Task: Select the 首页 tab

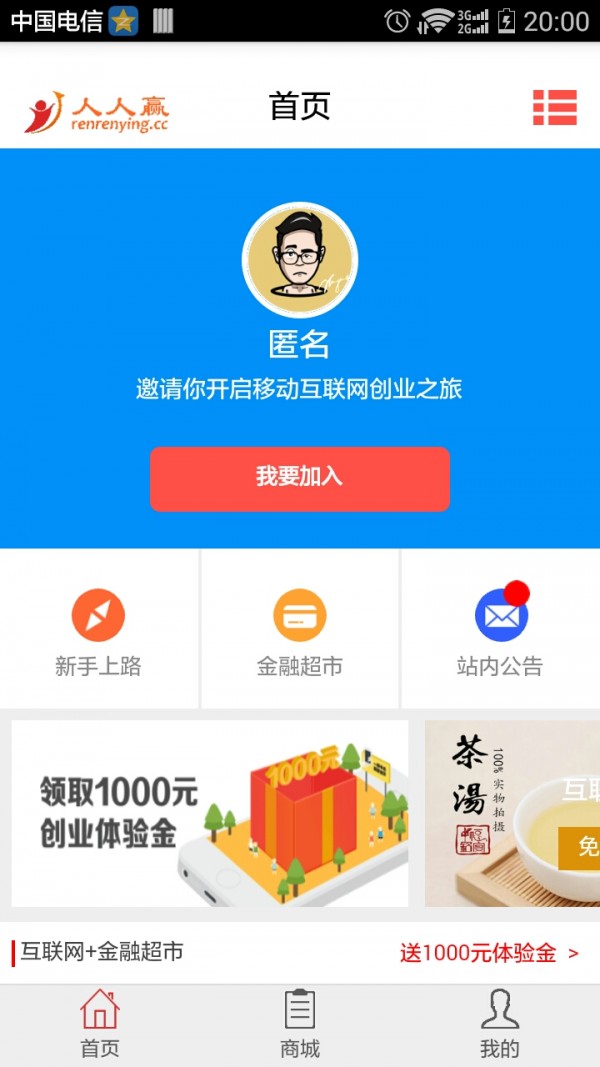Action: coord(100,1024)
